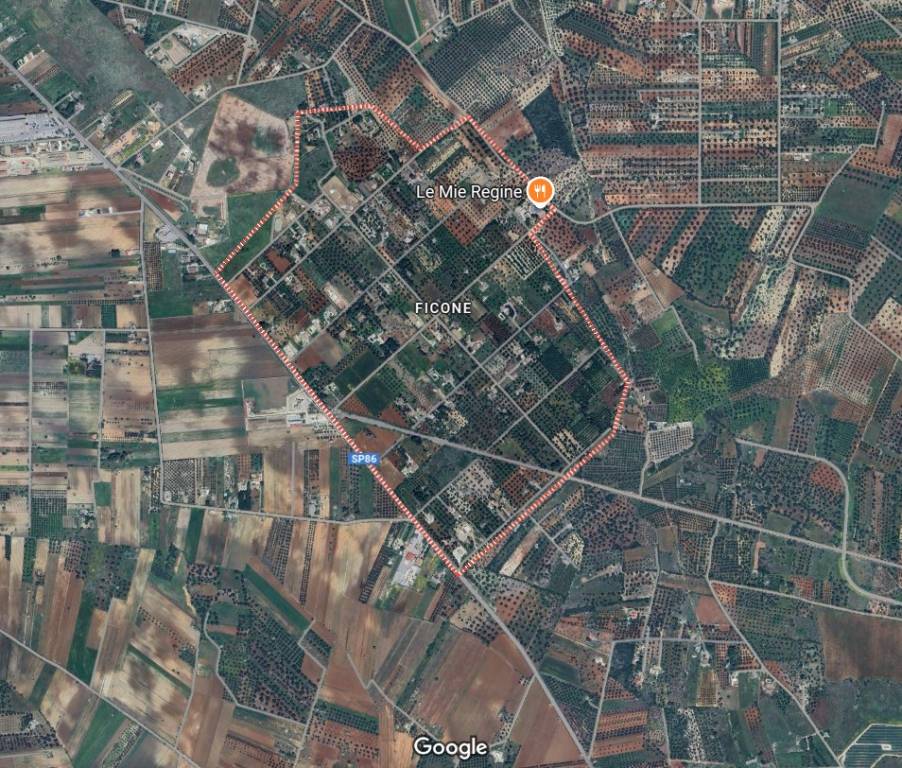Viewport: 902px width, 768px height.
Task: Open the Le Mie Regine restaurant marker
Action: [540, 190]
